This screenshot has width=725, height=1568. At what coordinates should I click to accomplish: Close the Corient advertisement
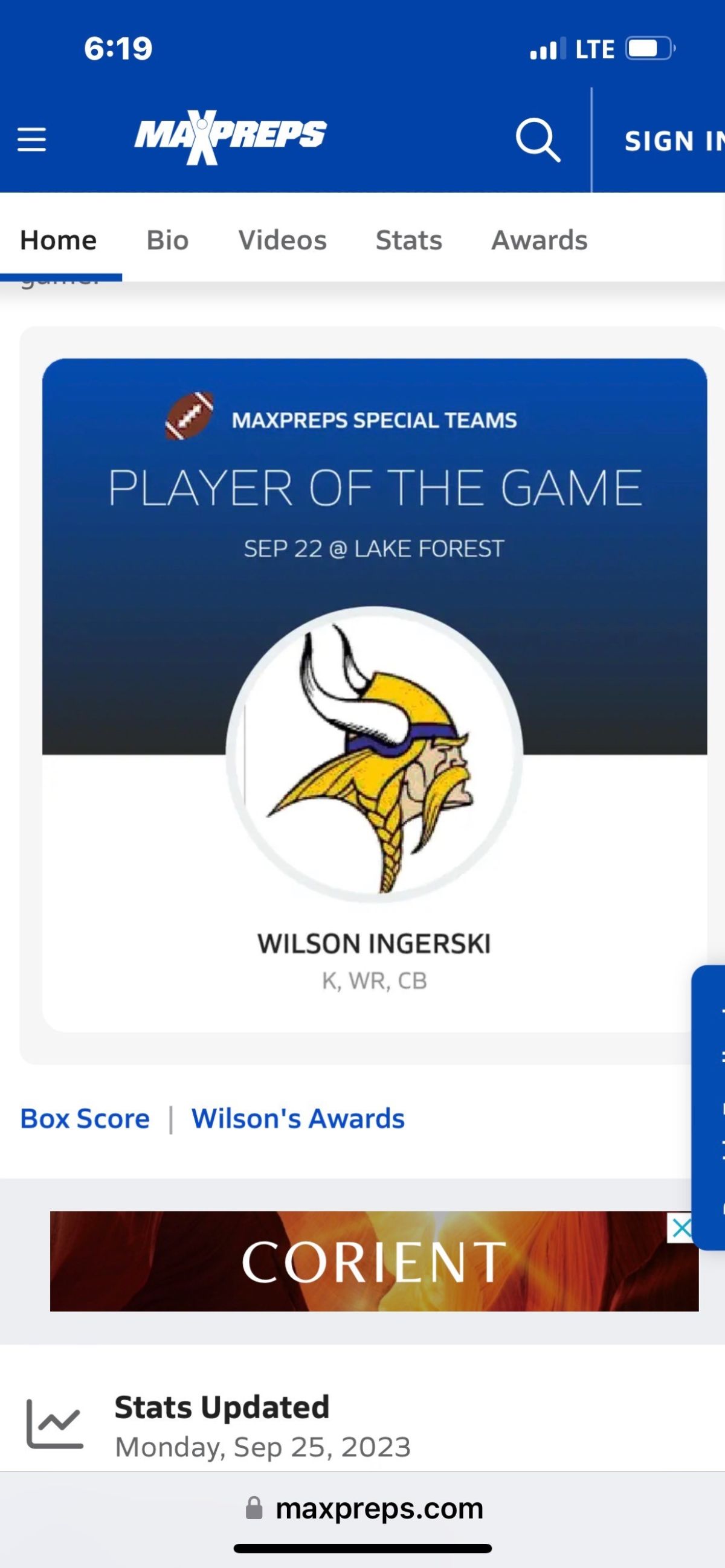[681, 1227]
